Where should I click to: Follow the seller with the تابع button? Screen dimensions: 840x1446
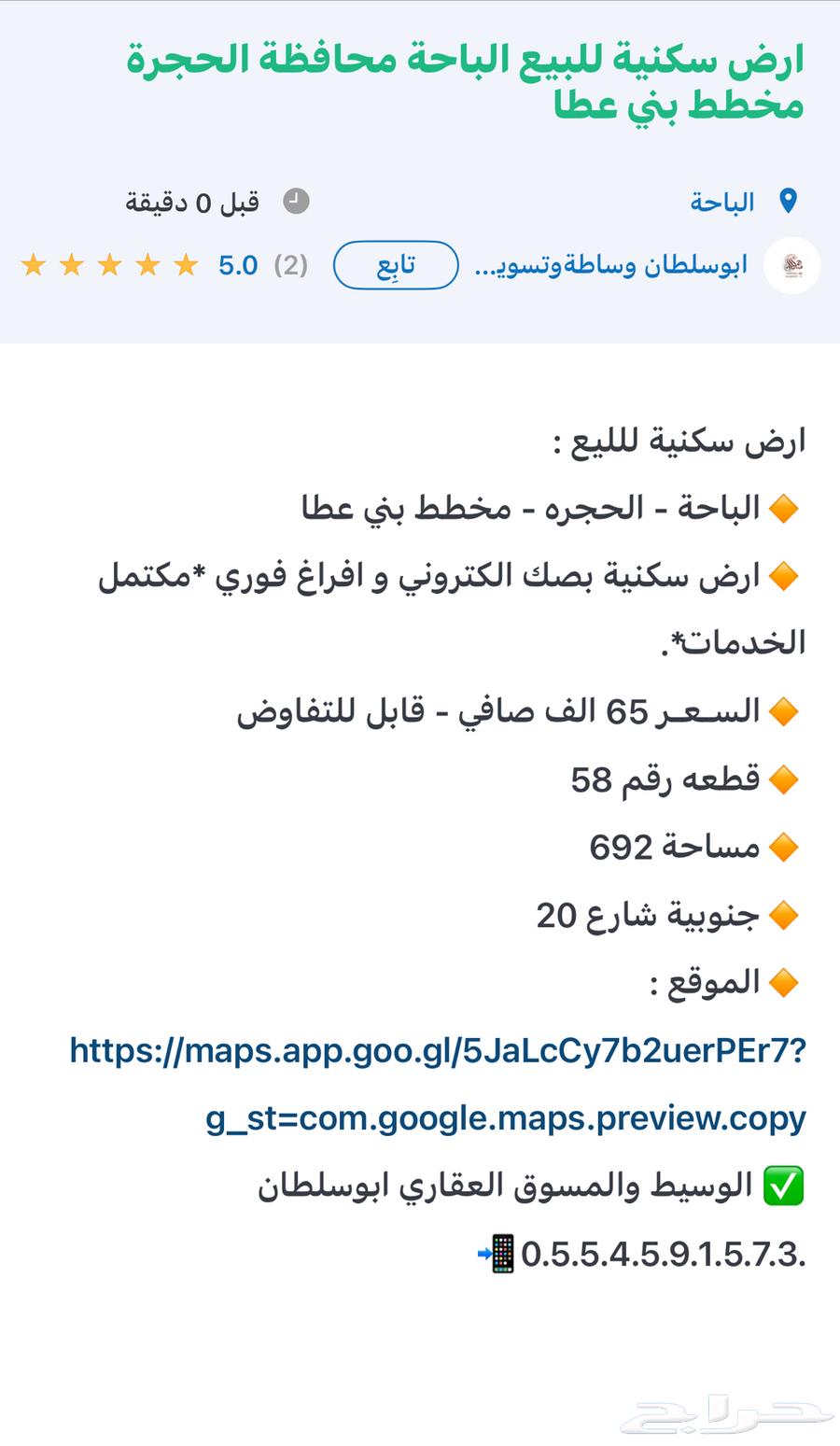[x=396, y=266]
